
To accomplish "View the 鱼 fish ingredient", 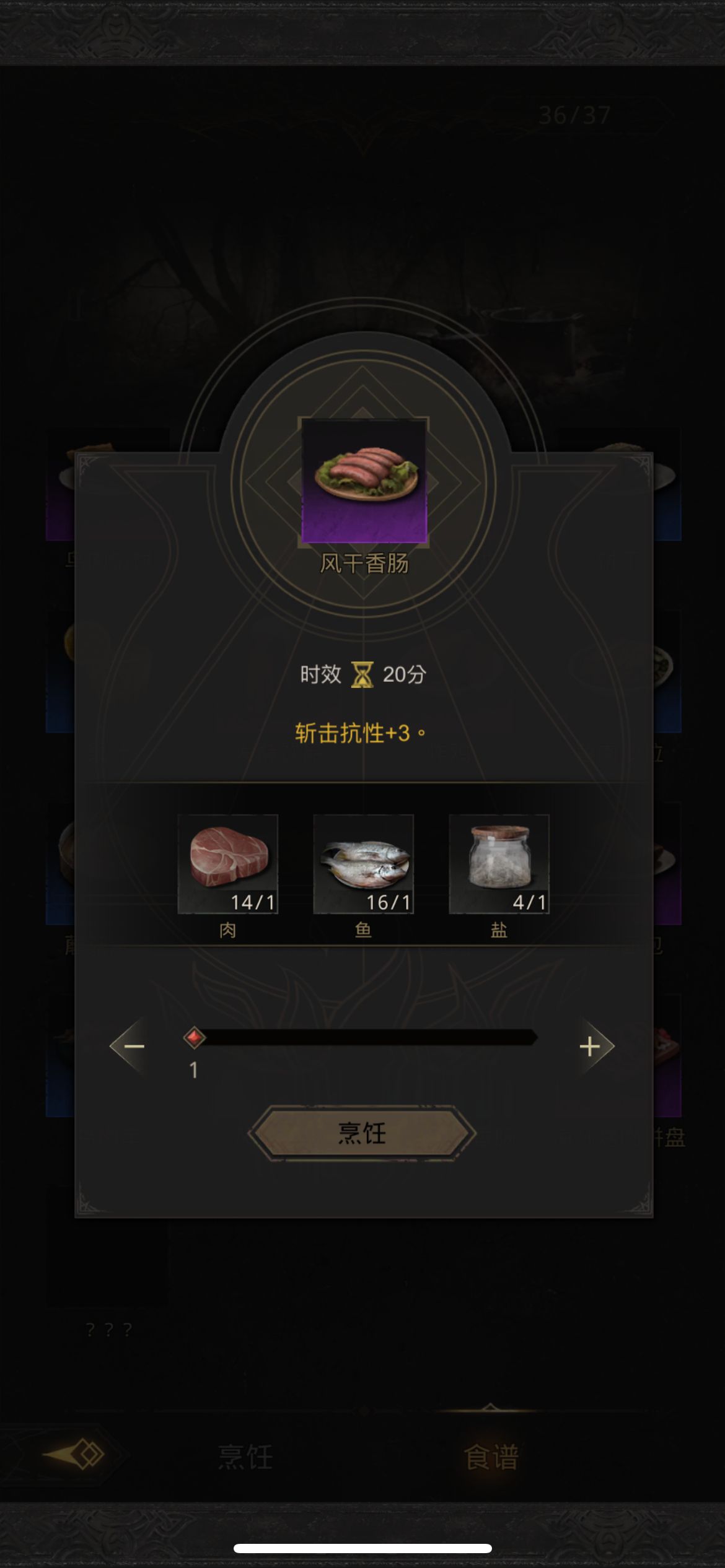I will 363,864.
